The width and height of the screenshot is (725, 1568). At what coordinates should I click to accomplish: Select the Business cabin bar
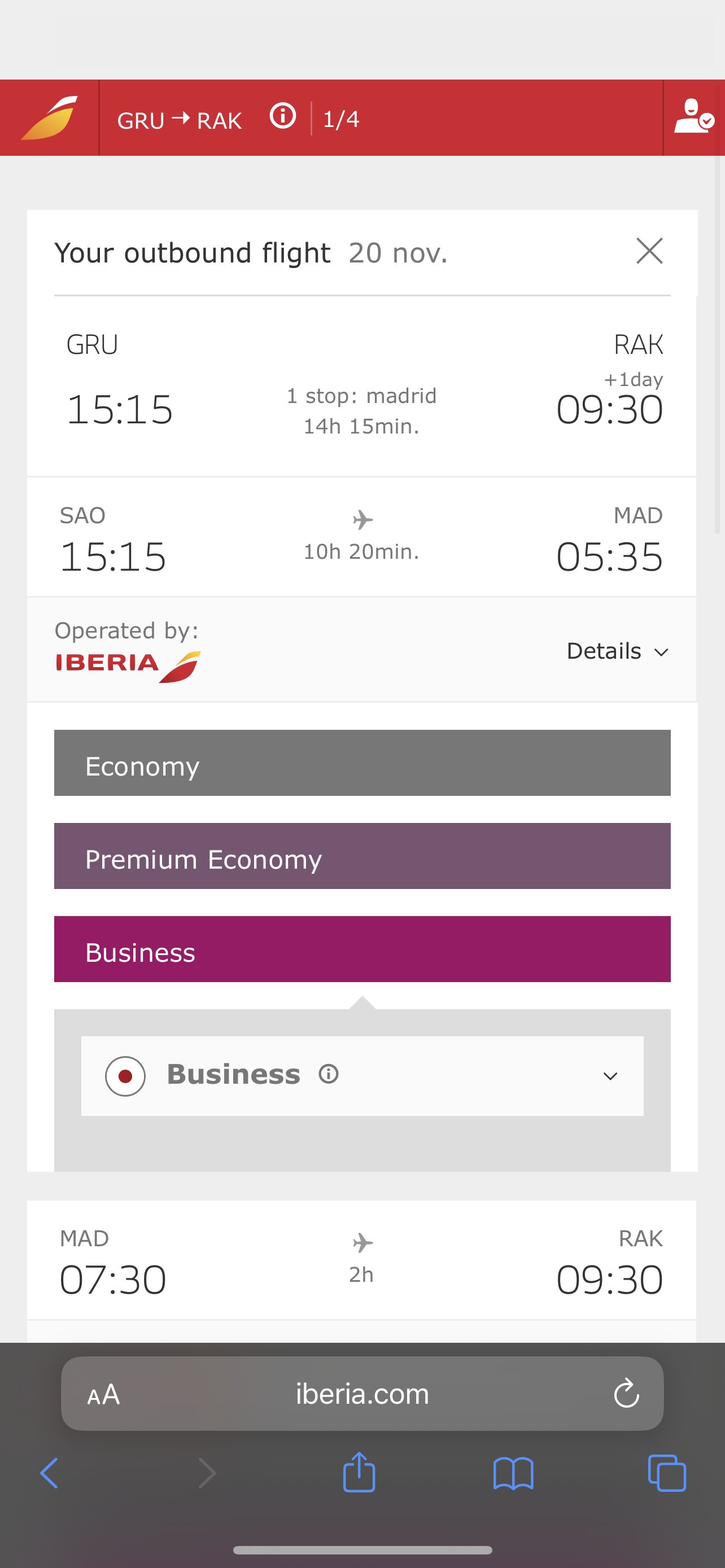tap(362, 949)
